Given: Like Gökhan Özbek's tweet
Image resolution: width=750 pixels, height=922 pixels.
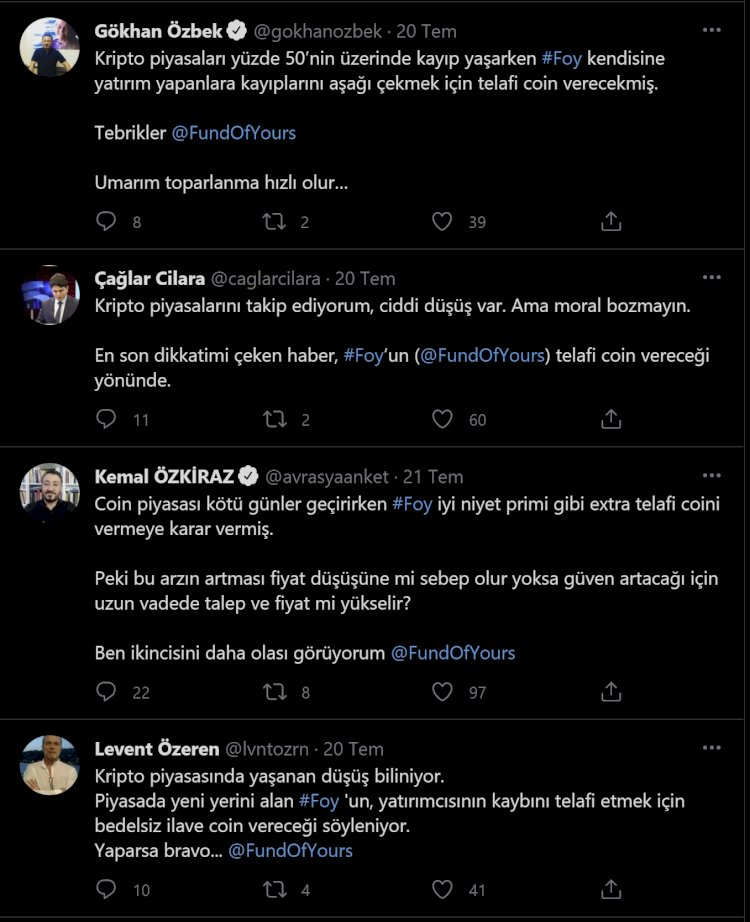Looking at the screenshot, I should click(443, 222).
